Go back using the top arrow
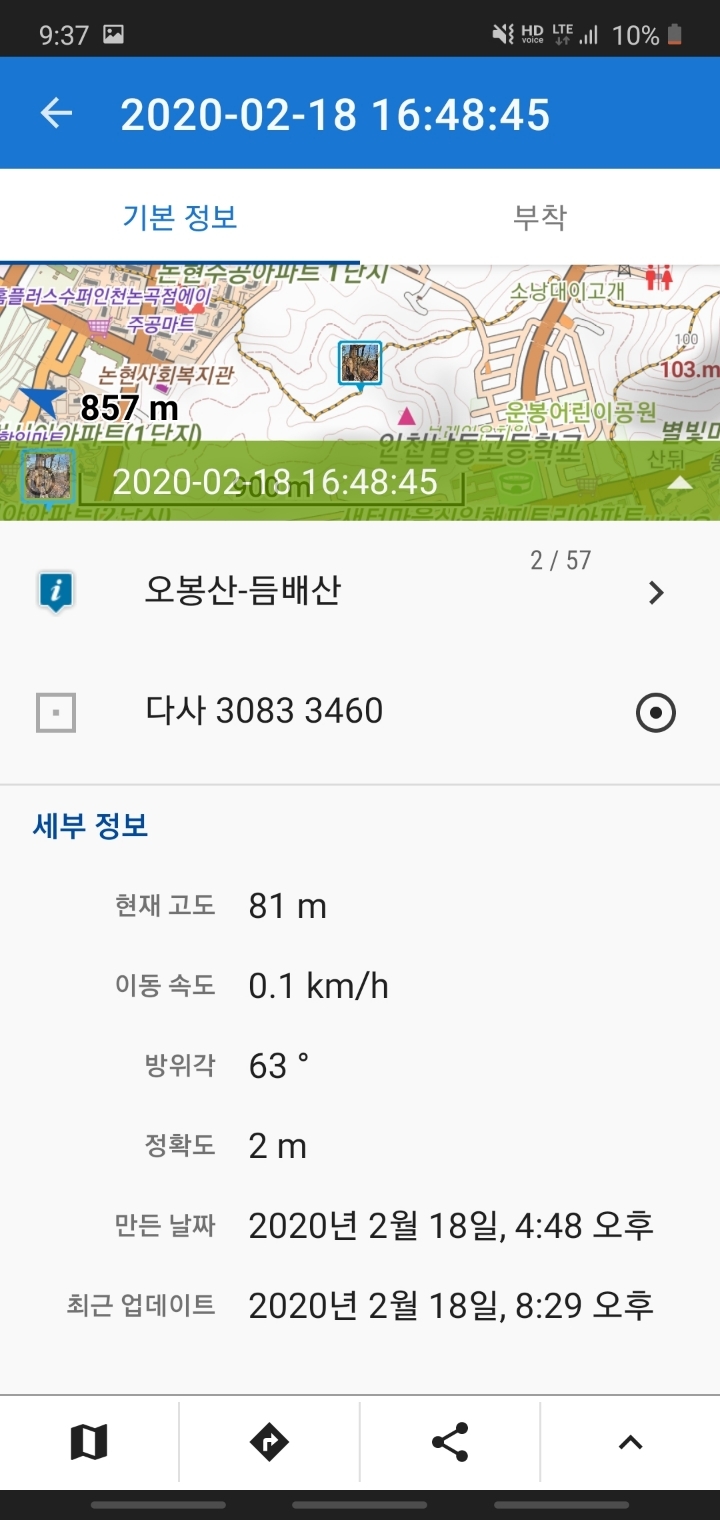This screenshot has width=720, height=1520. [x=57, y=114]
